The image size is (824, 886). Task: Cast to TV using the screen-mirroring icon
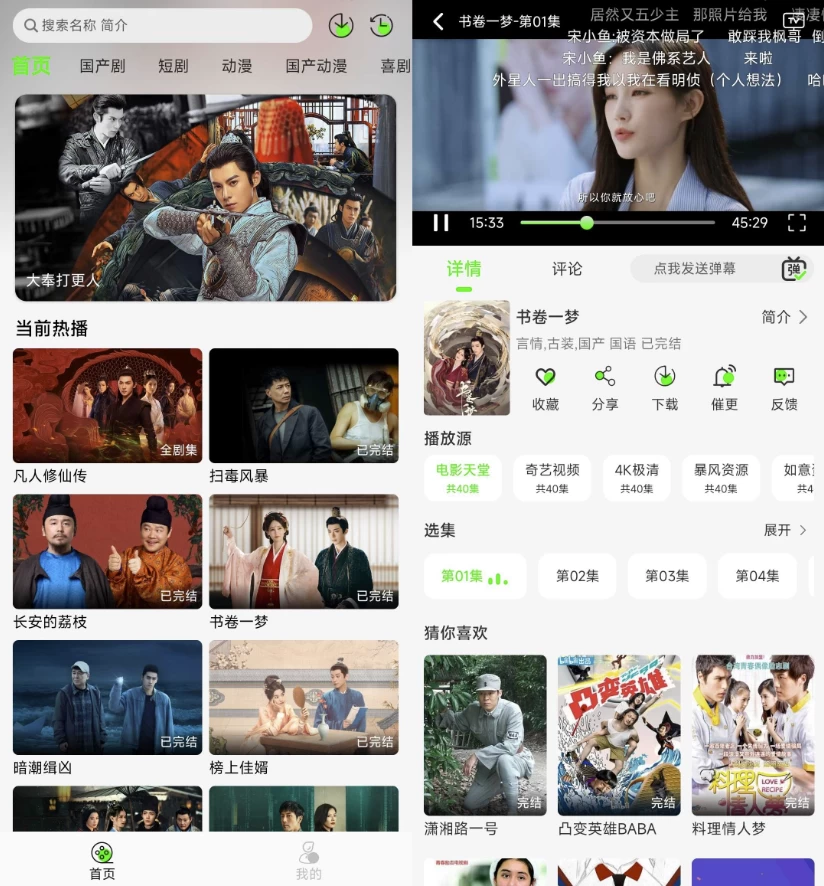[x=793, y=20]
